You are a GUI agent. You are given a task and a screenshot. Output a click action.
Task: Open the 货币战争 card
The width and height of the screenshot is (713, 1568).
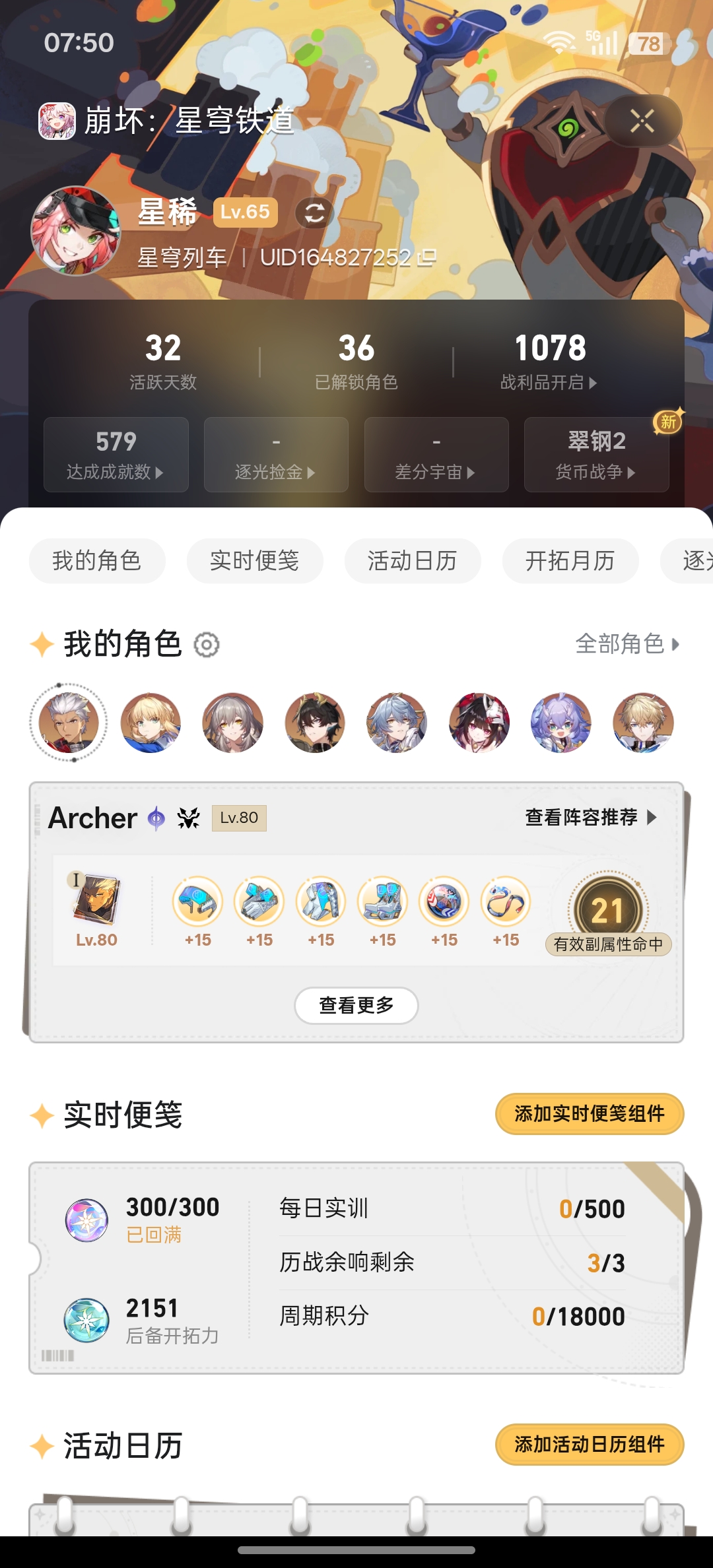pos(597,455)
